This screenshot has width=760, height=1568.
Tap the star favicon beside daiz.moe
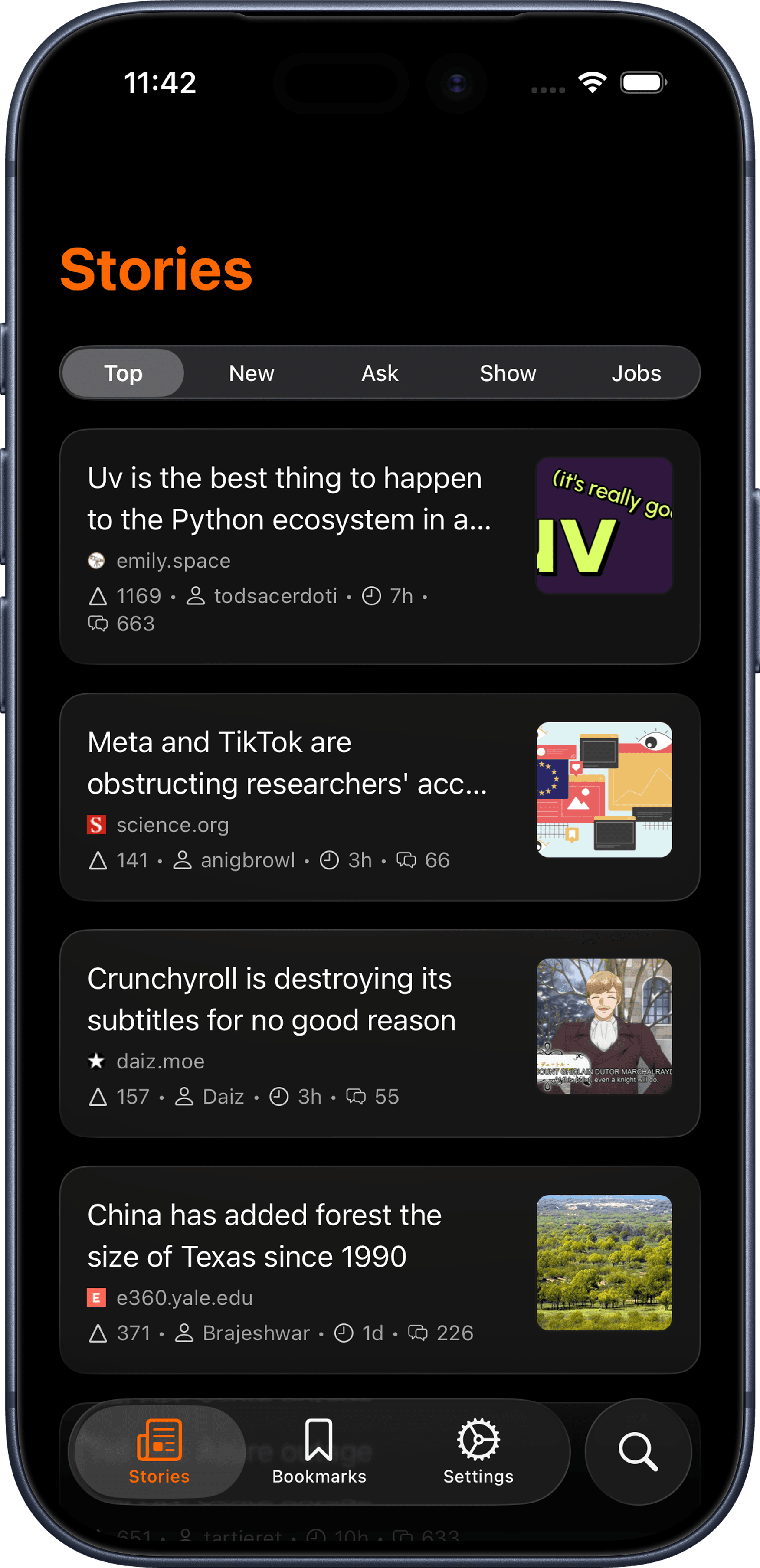pos(96,1061)
